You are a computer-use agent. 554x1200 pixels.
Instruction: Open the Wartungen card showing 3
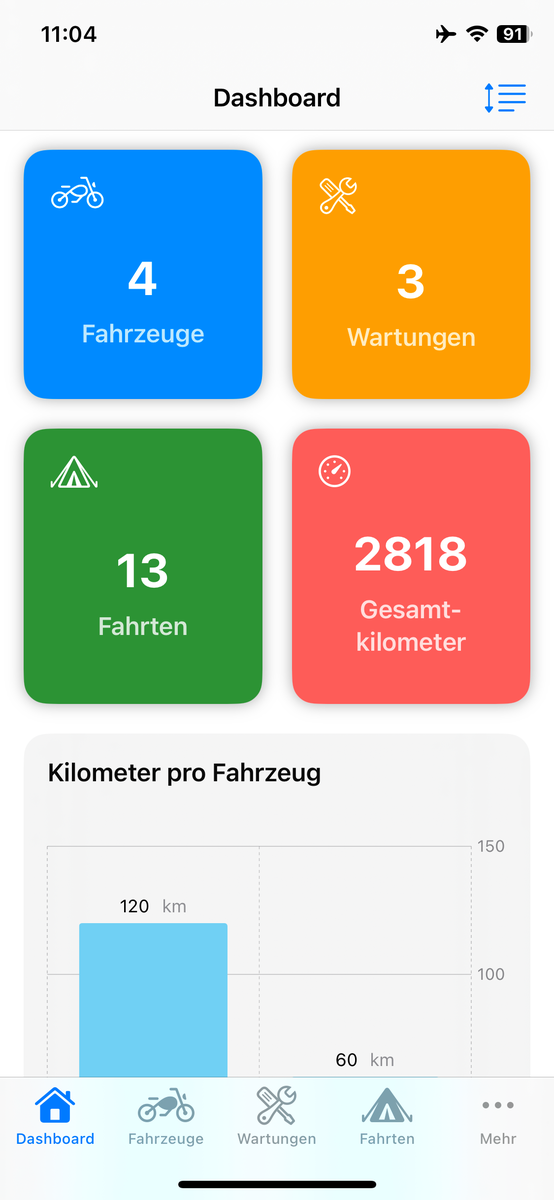[411, 274]
